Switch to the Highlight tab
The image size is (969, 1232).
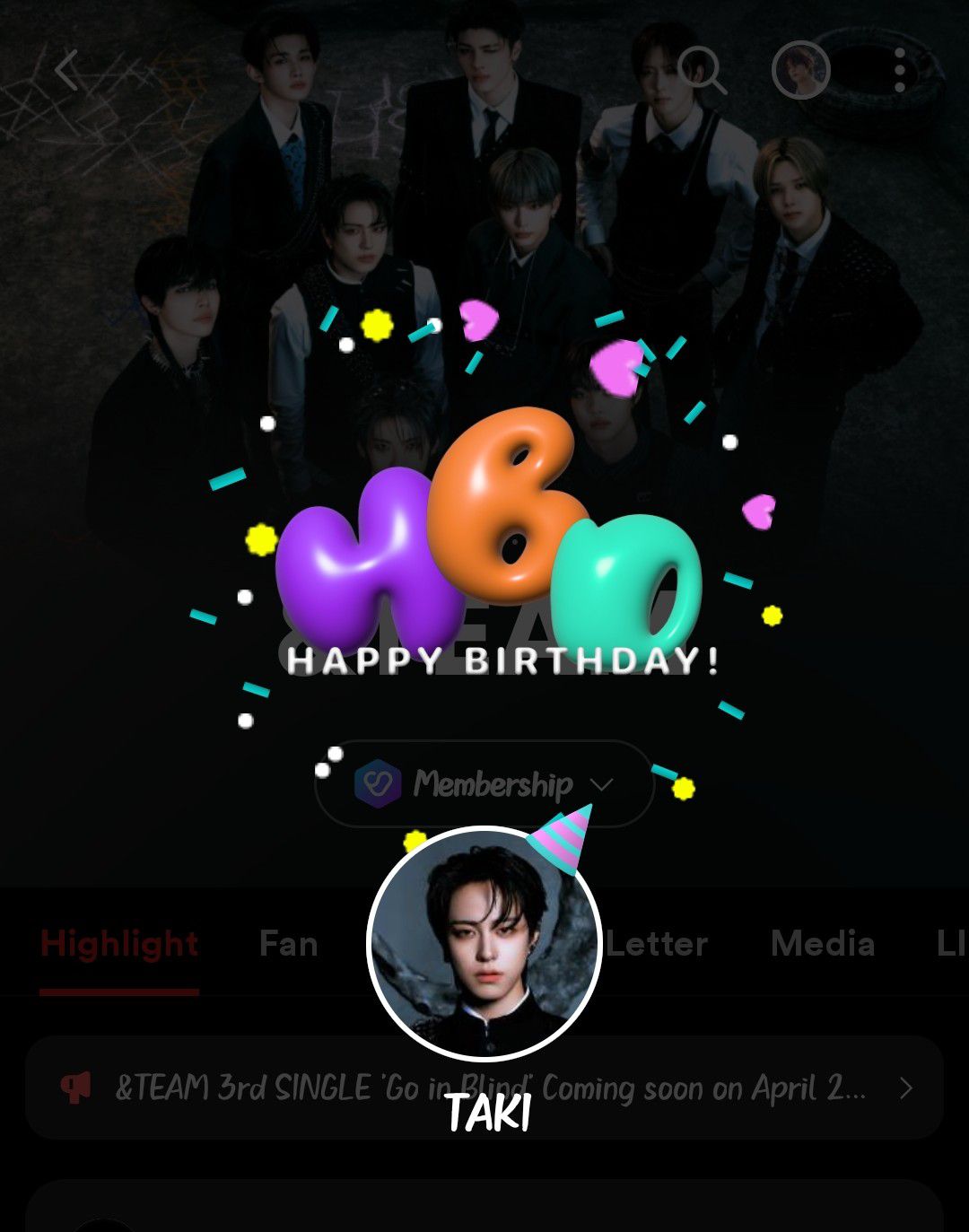coord(119,945)
